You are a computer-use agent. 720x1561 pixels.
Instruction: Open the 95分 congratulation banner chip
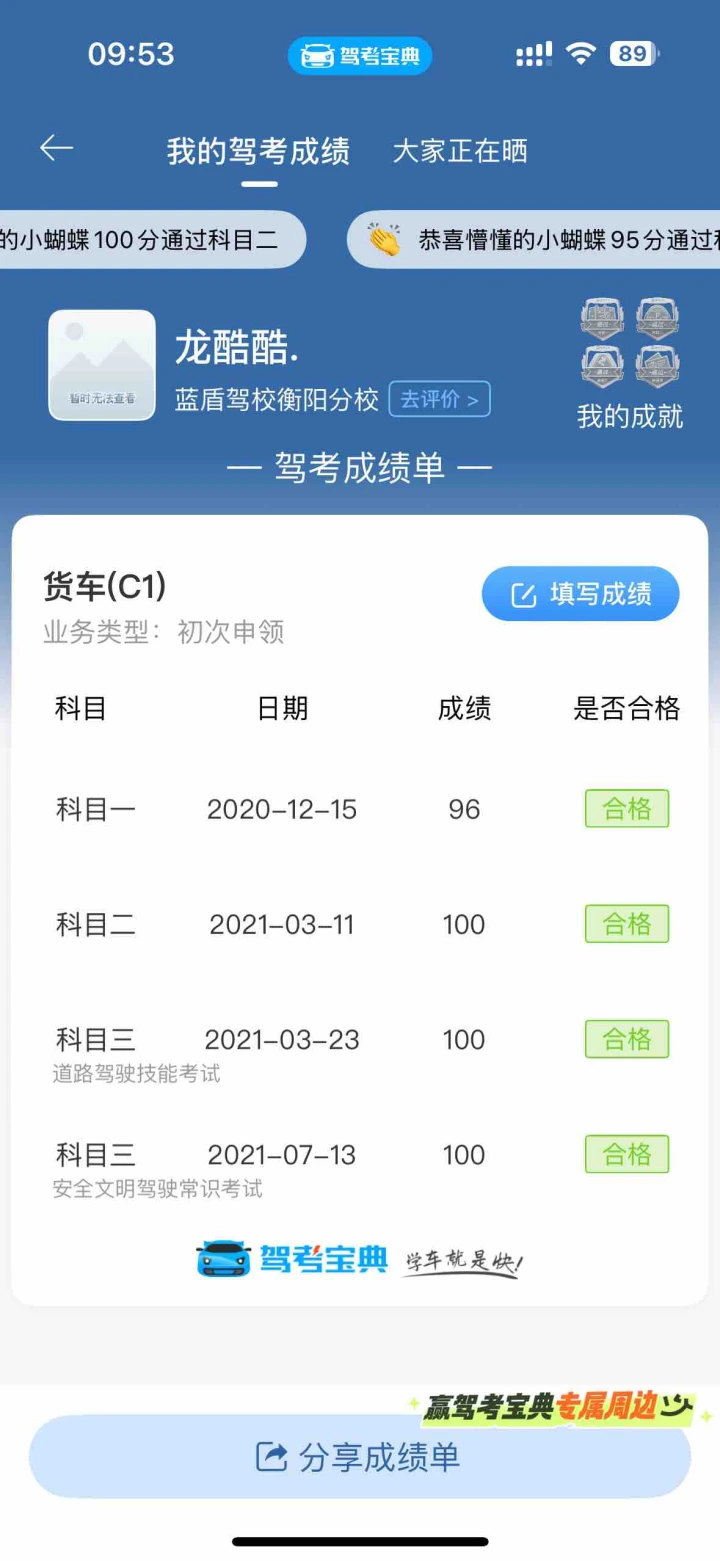pos(534,240)
